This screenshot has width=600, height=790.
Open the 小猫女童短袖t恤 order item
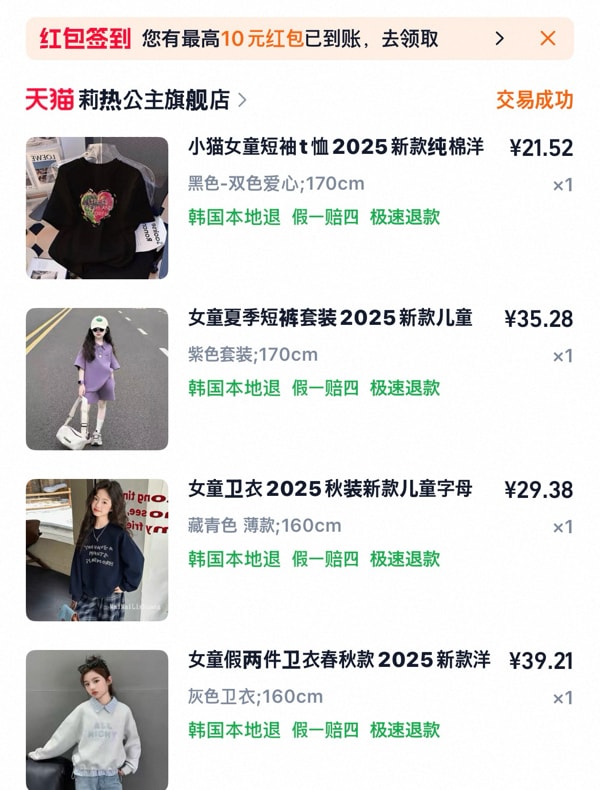335,148
